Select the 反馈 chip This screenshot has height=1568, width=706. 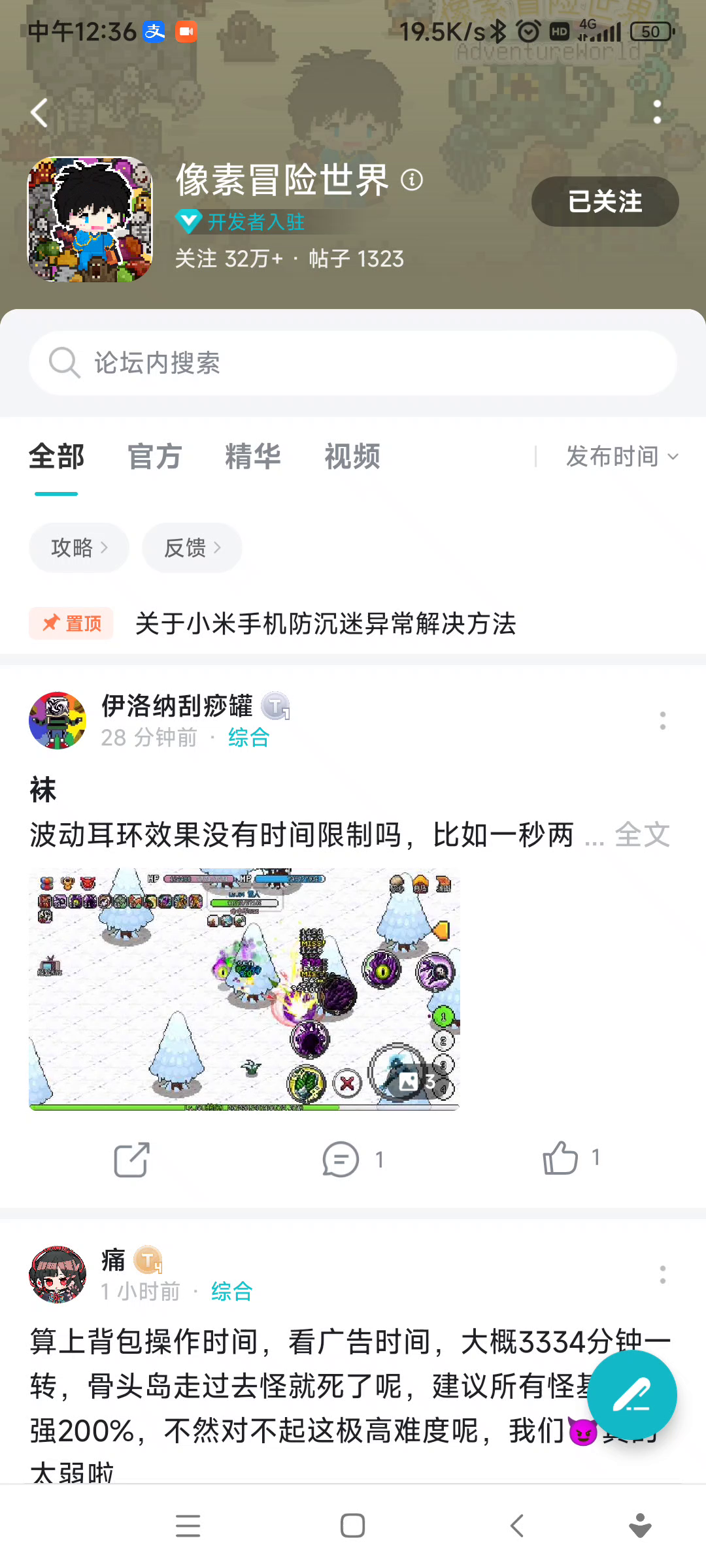click(192, 547)
